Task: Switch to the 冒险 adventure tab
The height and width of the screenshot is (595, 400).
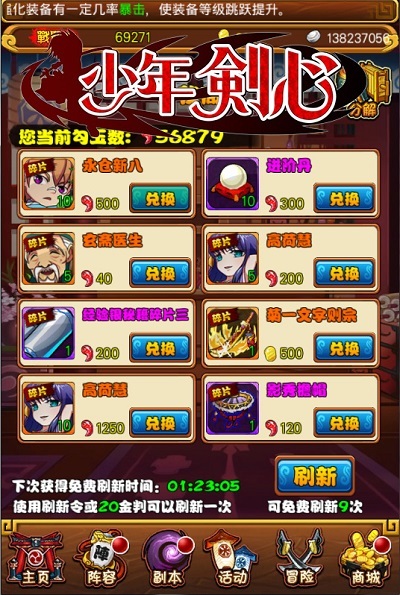Action: (299, 559)
